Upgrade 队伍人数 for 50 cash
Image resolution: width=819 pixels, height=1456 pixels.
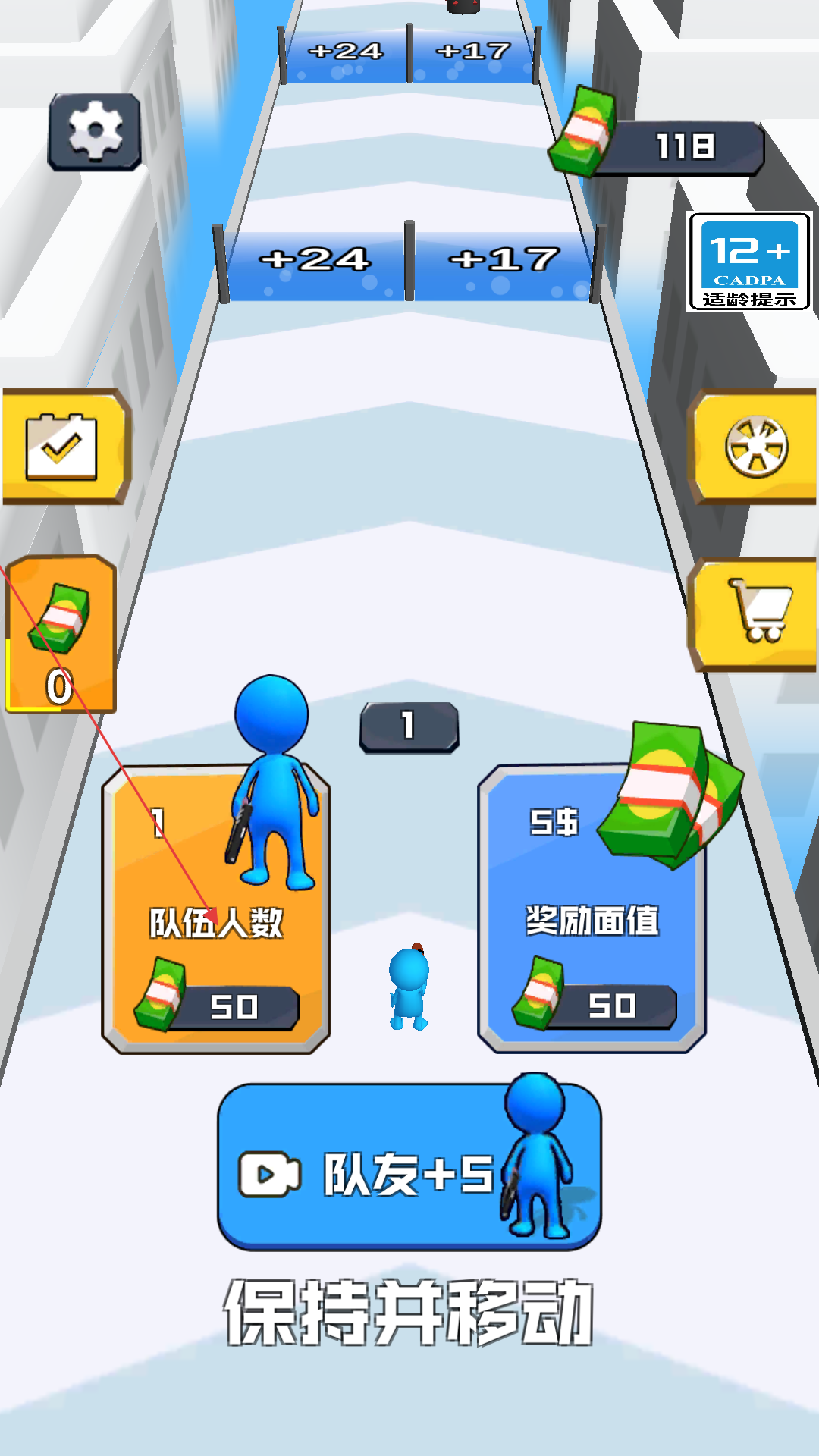pyautogui.click(x=216, y=908)
